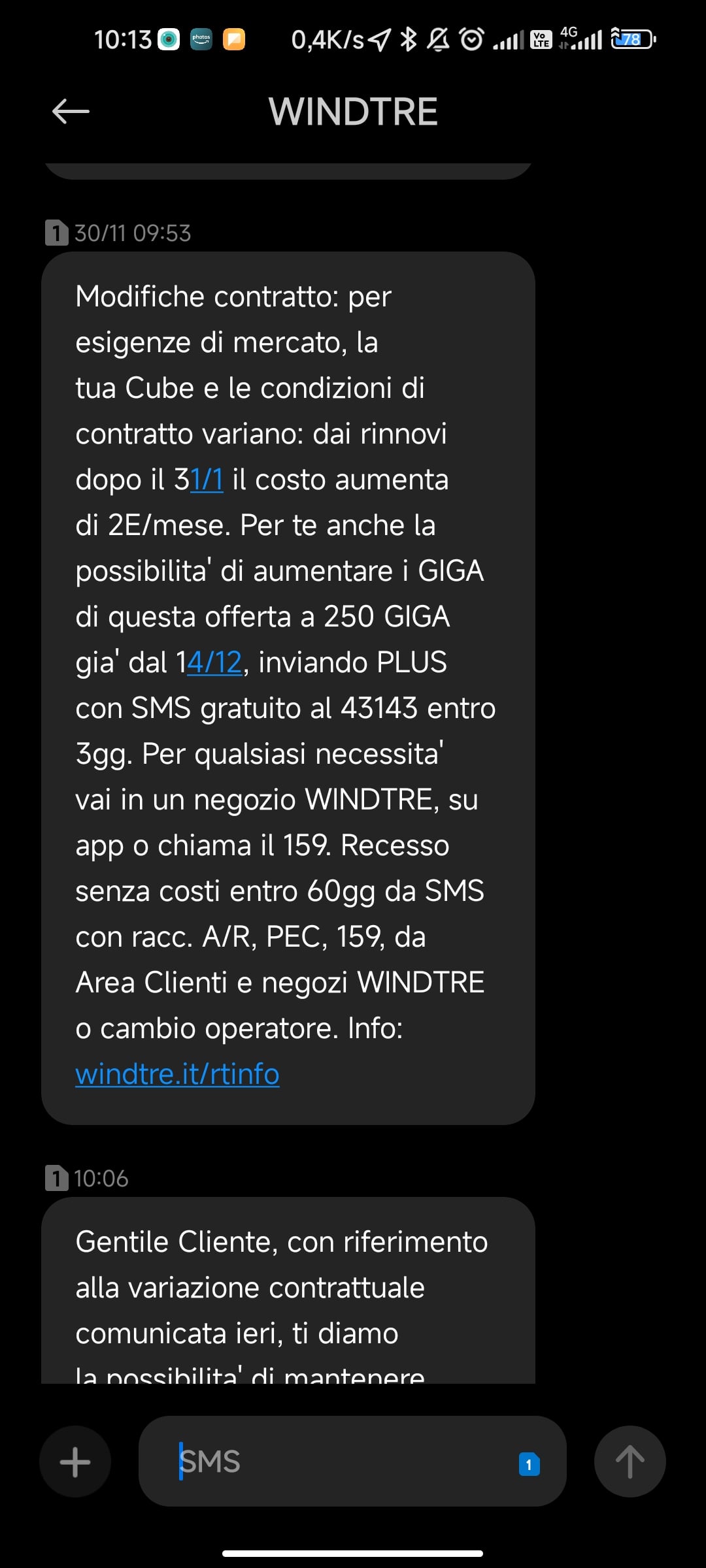The width and height of the screenshot is (706, 1568).
Task: Tap the 31/1 date link
Action: [x=207, y=480]
